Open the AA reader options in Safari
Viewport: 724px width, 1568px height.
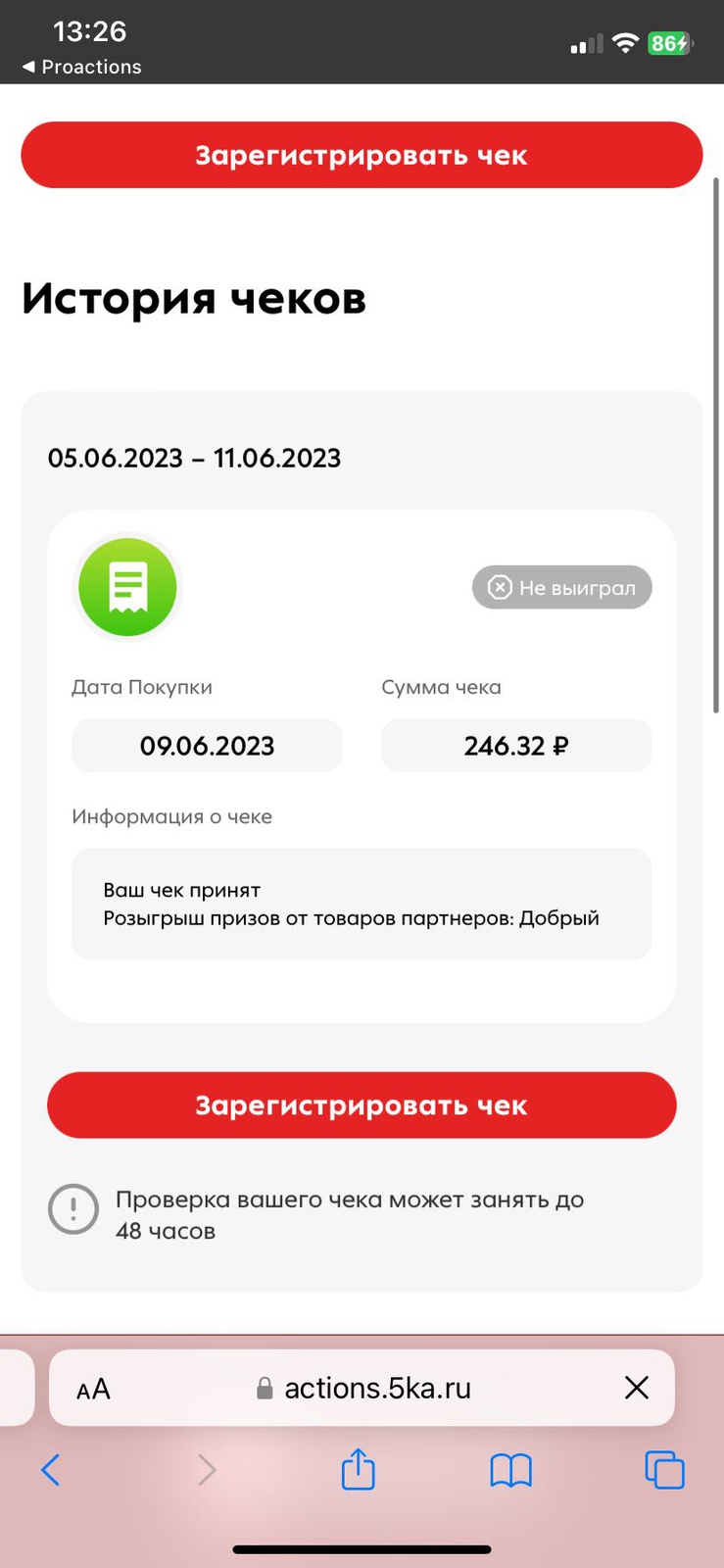click(93, 1389)
